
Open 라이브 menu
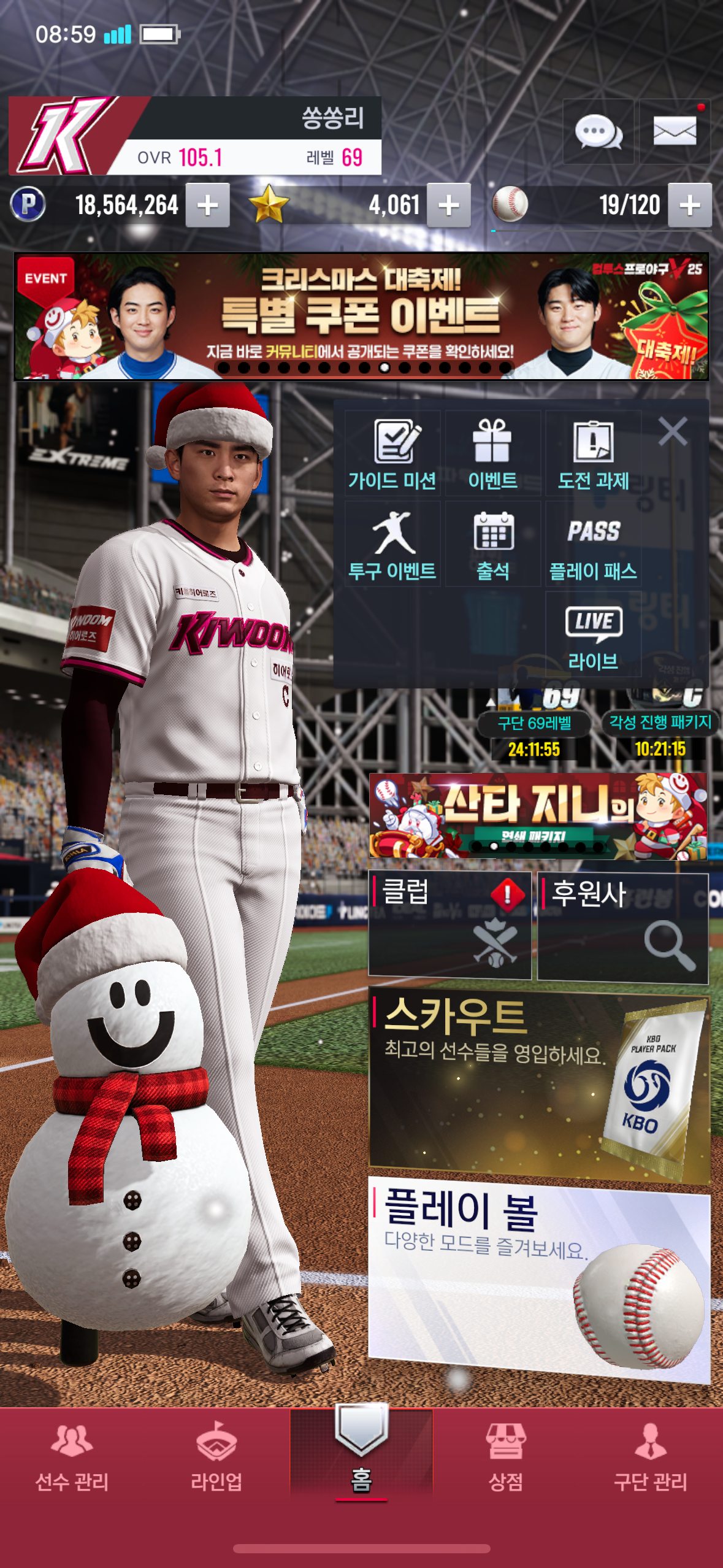coord(593,635)
